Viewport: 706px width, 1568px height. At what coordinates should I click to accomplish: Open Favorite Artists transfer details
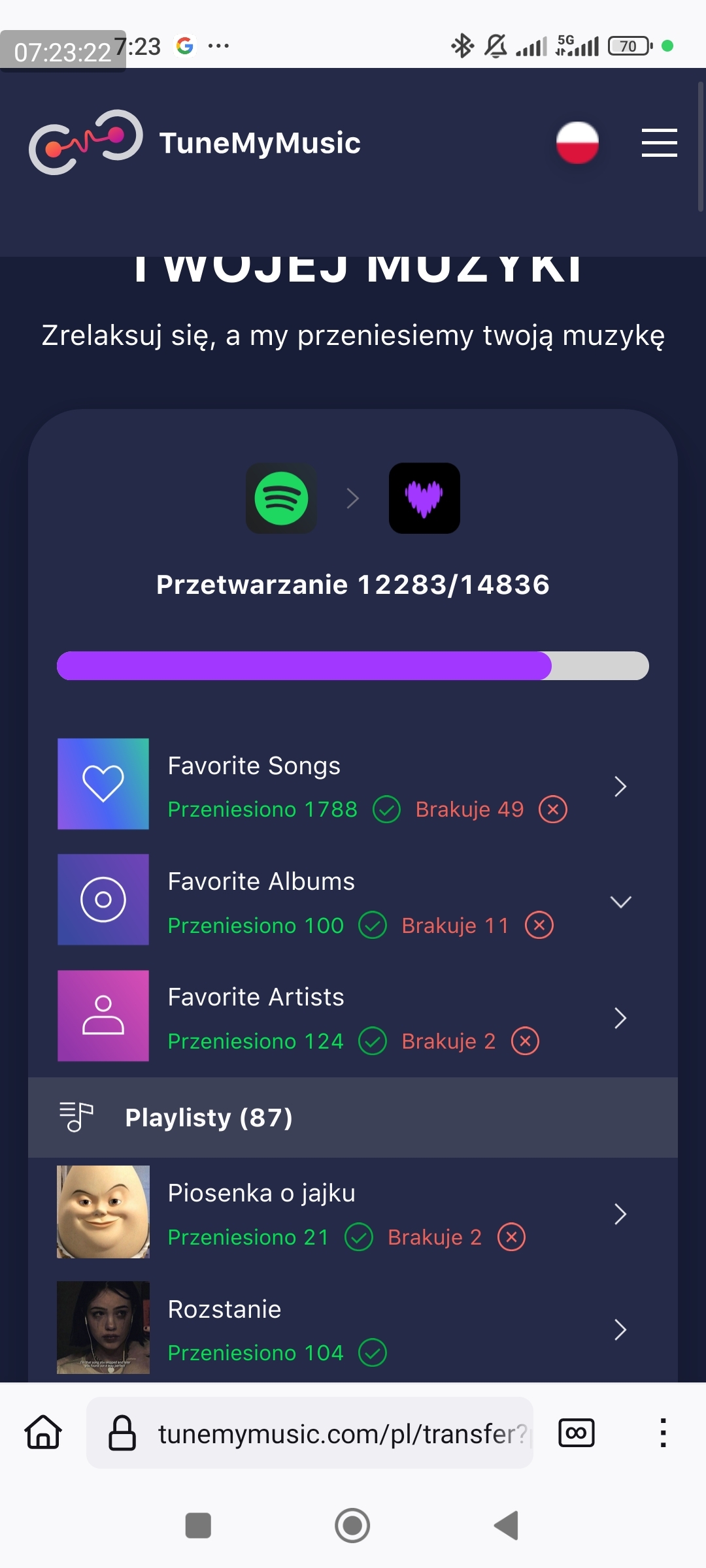[x=620, y=1018]
